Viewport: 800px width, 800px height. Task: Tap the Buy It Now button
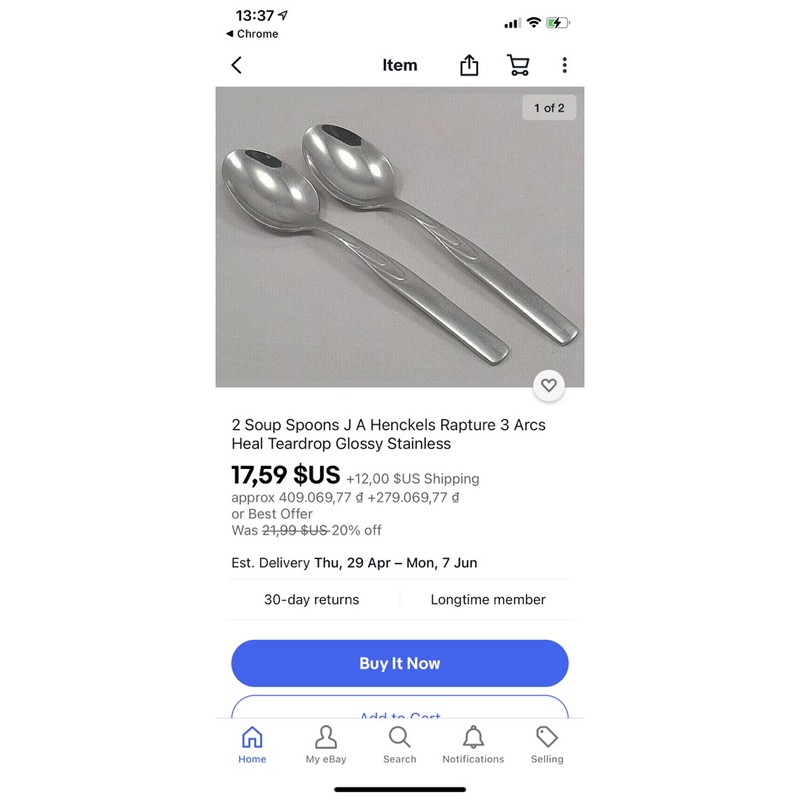[399, 663]
